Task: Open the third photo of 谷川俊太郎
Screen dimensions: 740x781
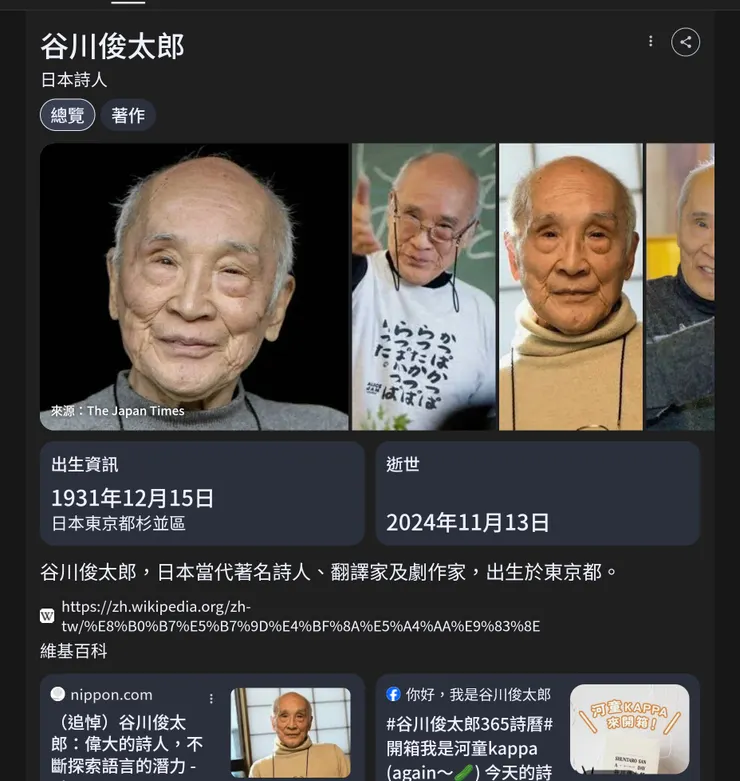Action: pos(570,287)
